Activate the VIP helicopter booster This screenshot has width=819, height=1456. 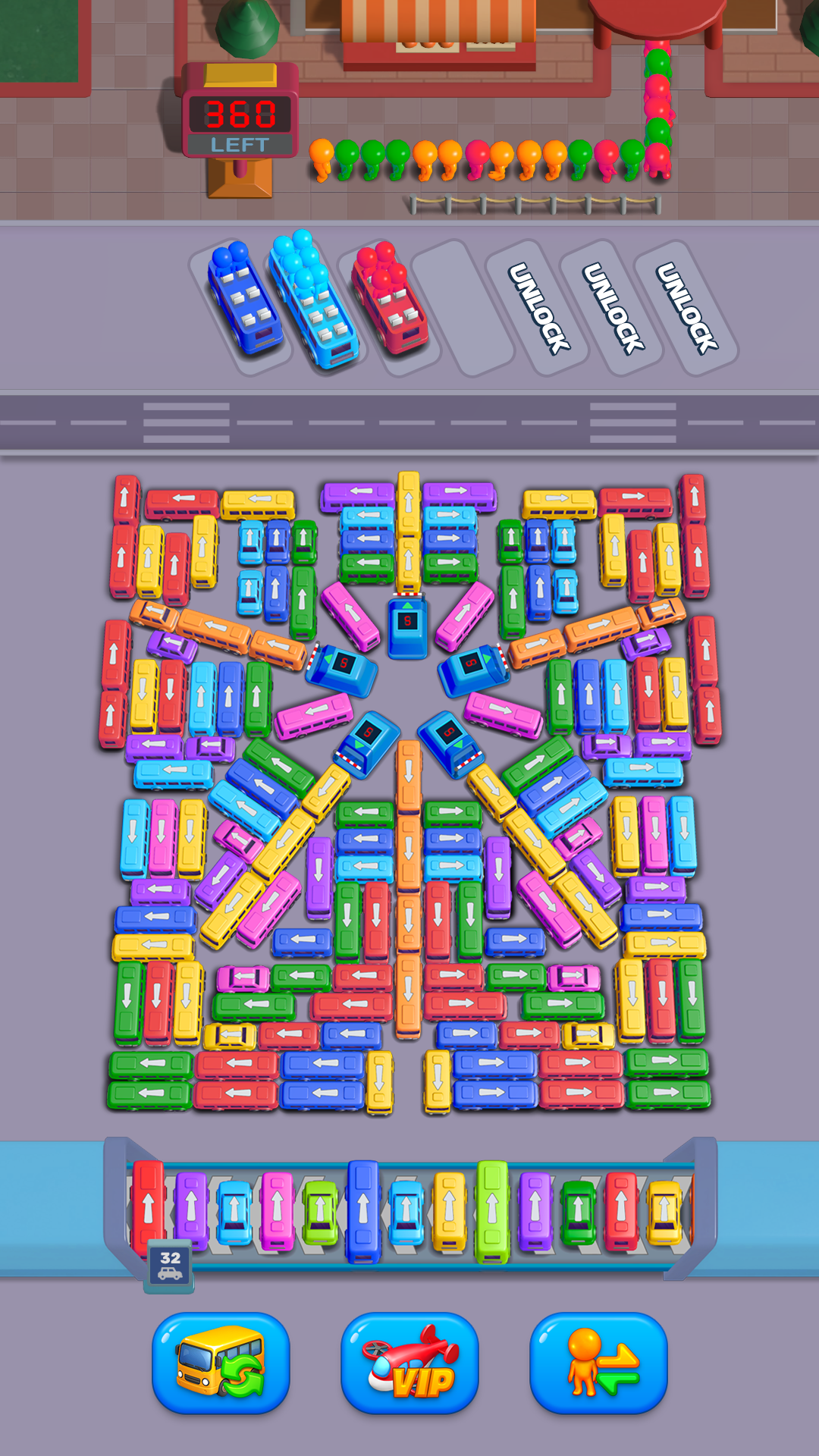409,1363
